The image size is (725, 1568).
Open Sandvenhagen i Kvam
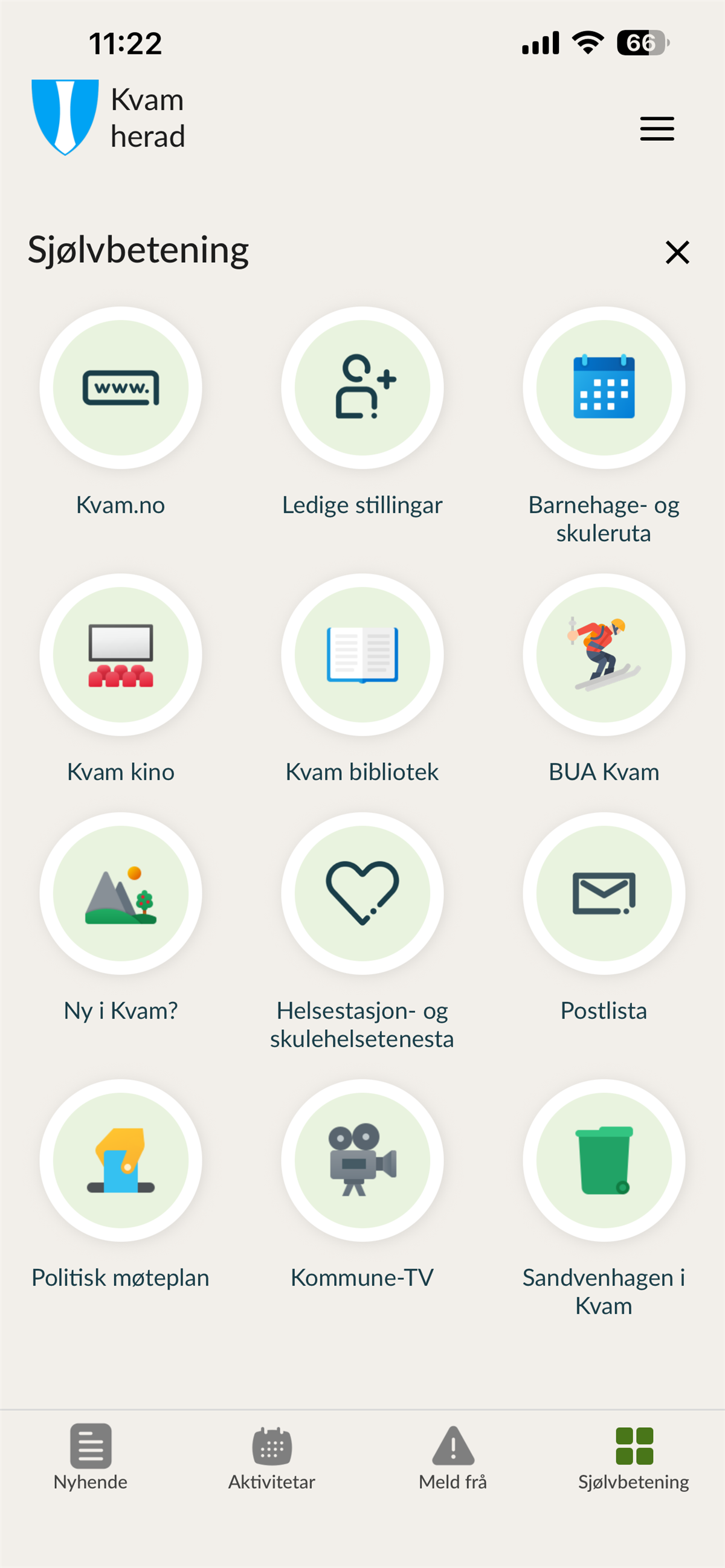click(603, 1160)
